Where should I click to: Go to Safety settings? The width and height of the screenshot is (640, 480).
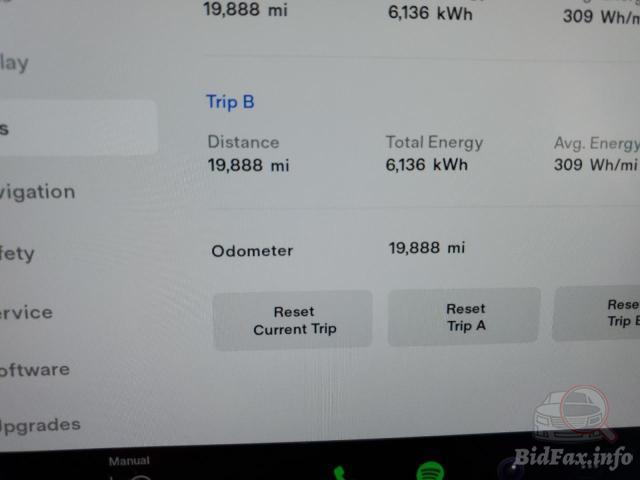point(20,253)
